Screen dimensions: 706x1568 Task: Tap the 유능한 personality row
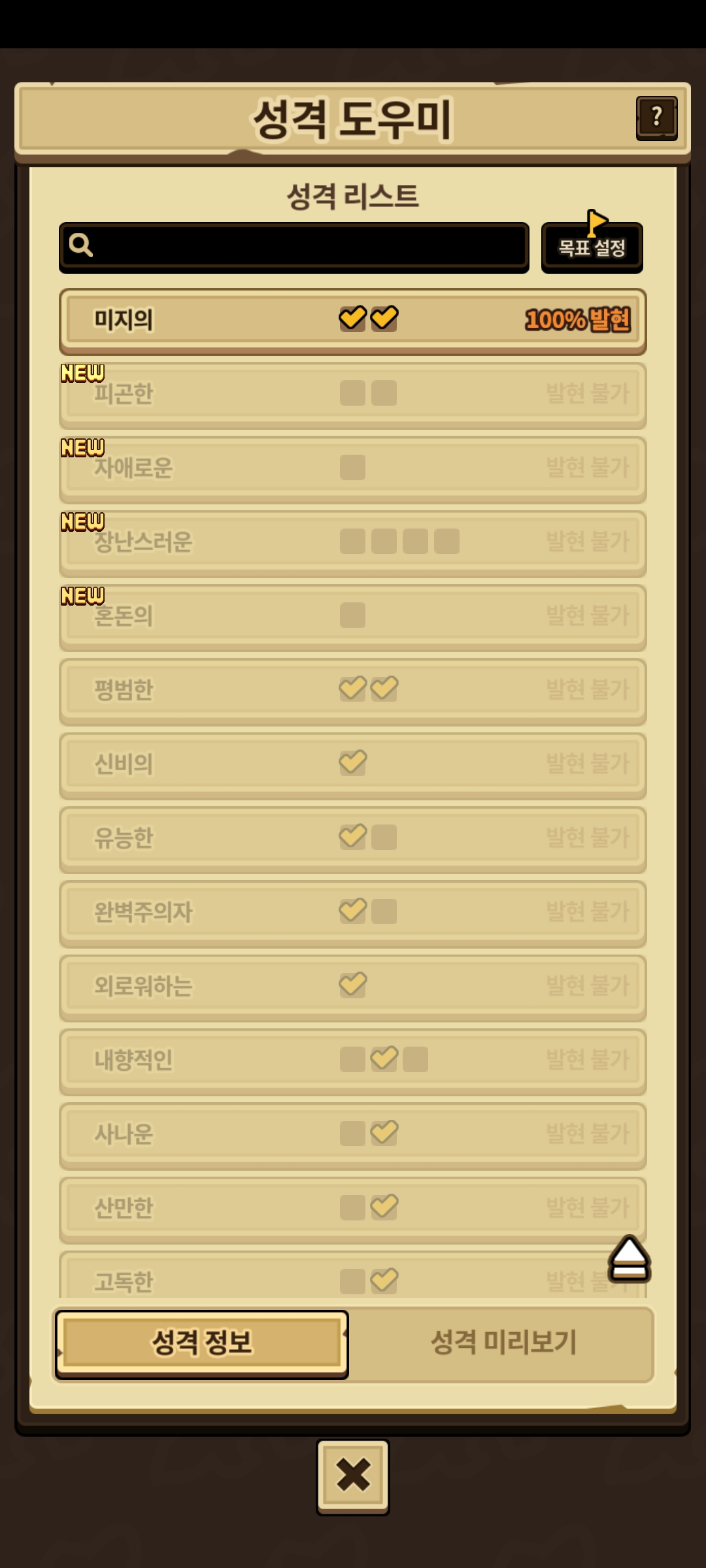[353, 840]
